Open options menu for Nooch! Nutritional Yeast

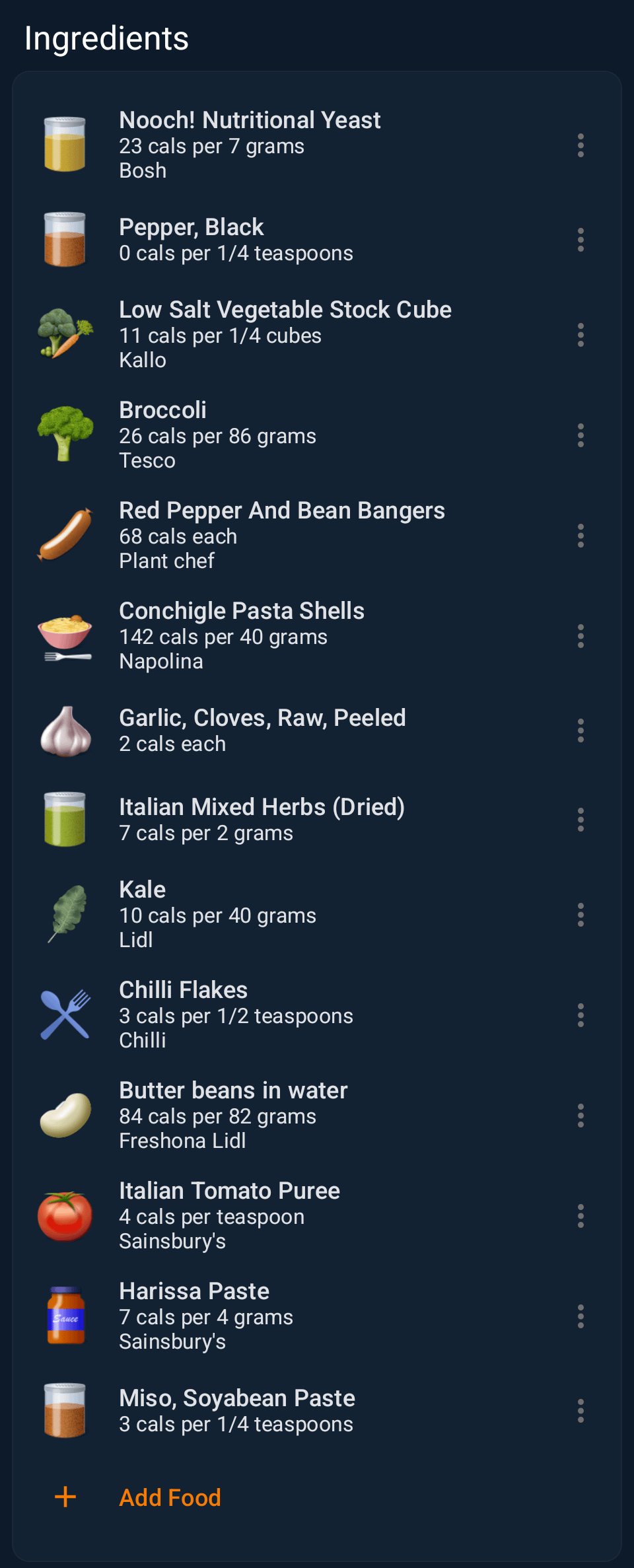[x=581, y=145]
